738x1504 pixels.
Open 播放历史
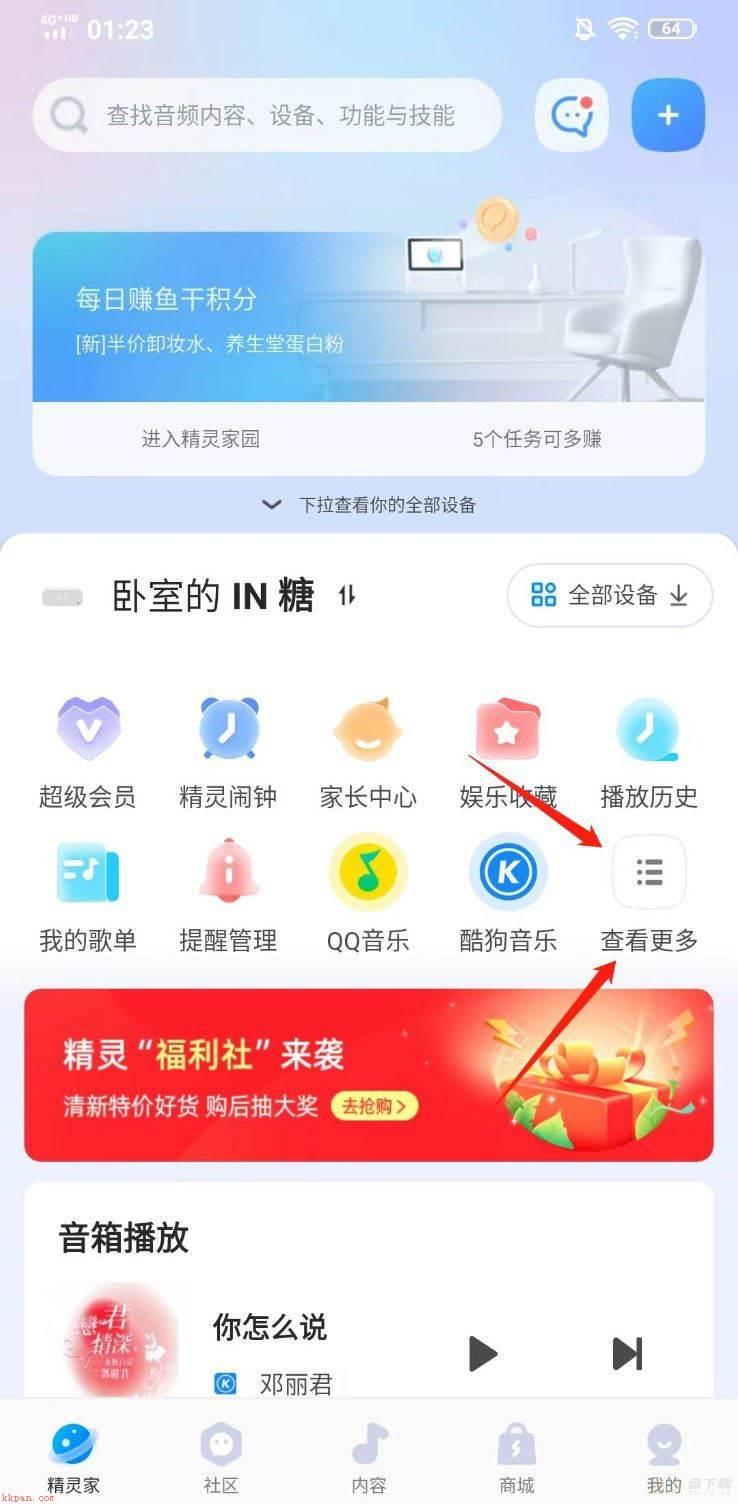[648, 752]
